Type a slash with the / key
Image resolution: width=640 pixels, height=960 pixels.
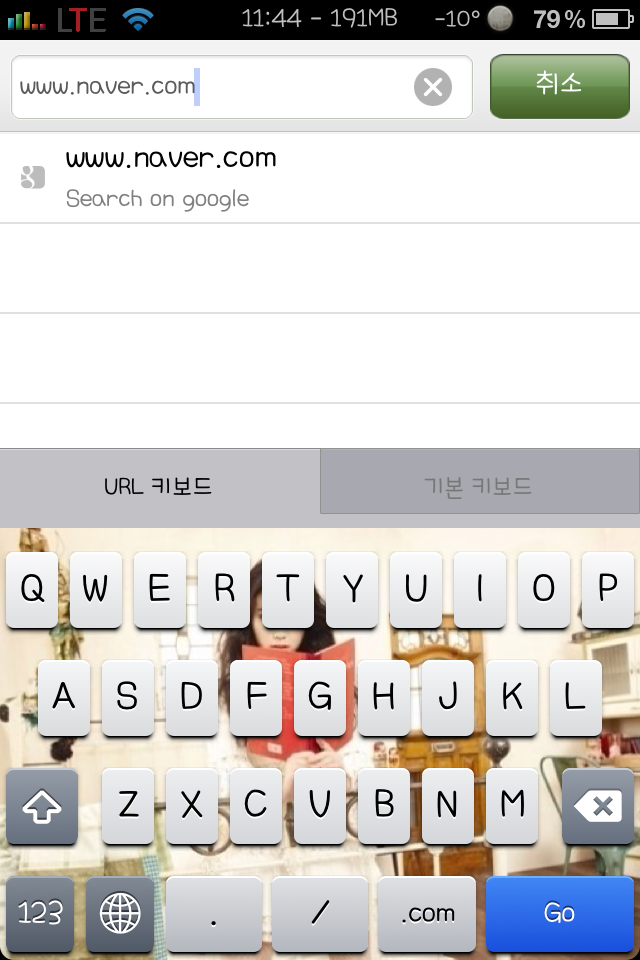320,913
